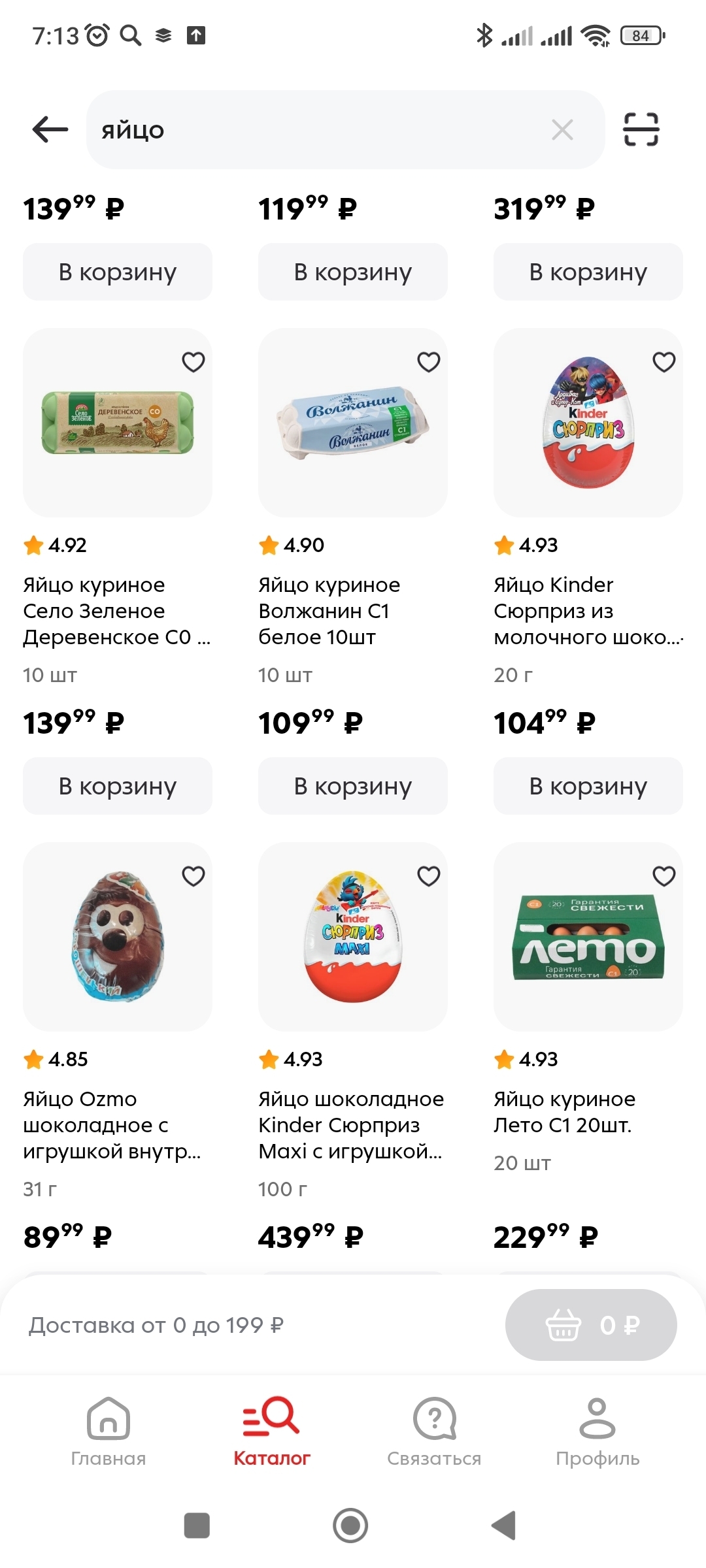The height and width of the screenshot is (1568, 706).
Task: Add the Kinder Сюрприз 20 г to favorites
Action: 664,362
